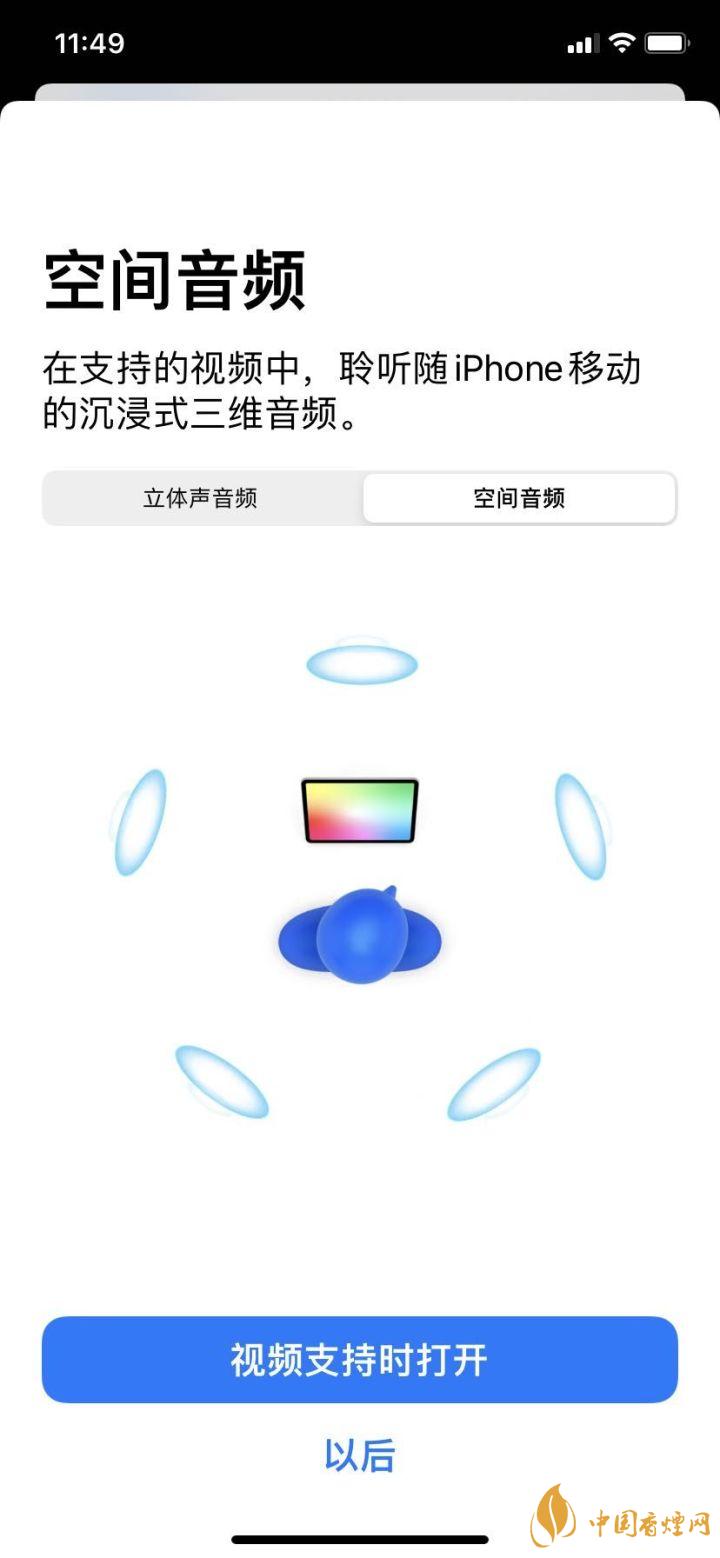Tap 以后 to postpone spatial audio setup
Screen dimensions: 720x1558
tap(360, 1448)
